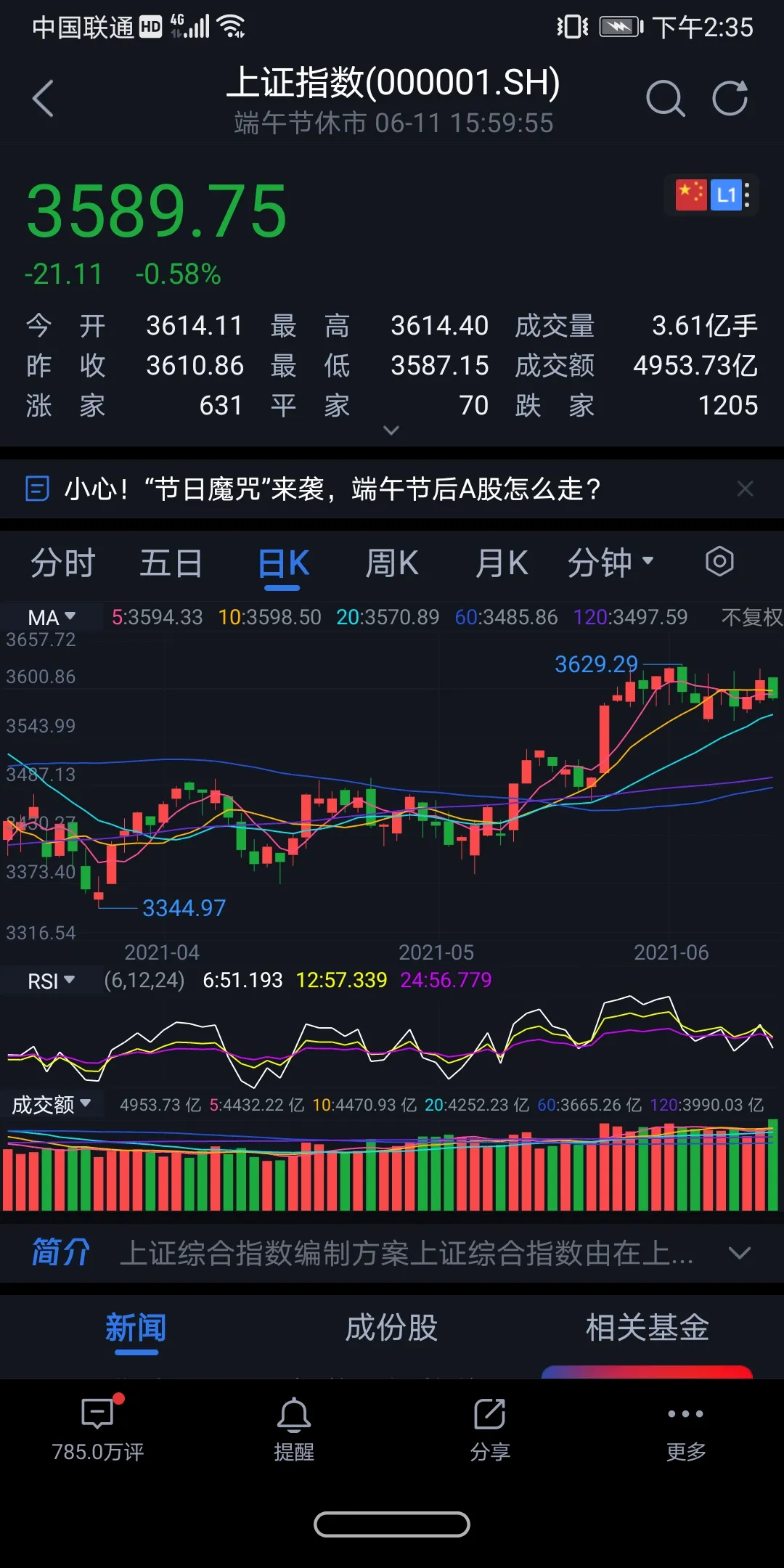The image size is (784, 1568).
Task: Go back using the top-left arrow
Action: coord(44,99)
